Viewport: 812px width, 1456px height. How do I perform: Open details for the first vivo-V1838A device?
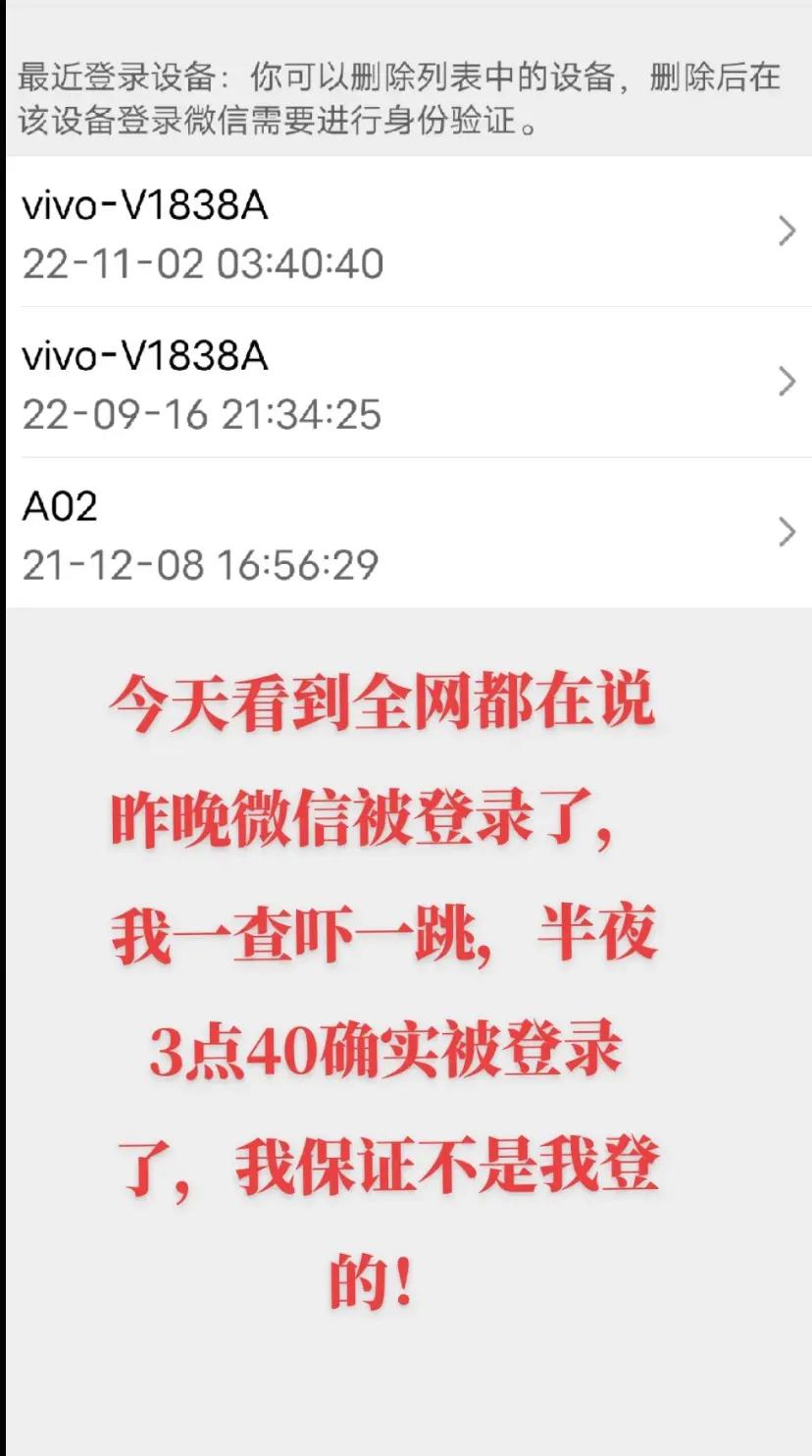[x=392, y=233]
